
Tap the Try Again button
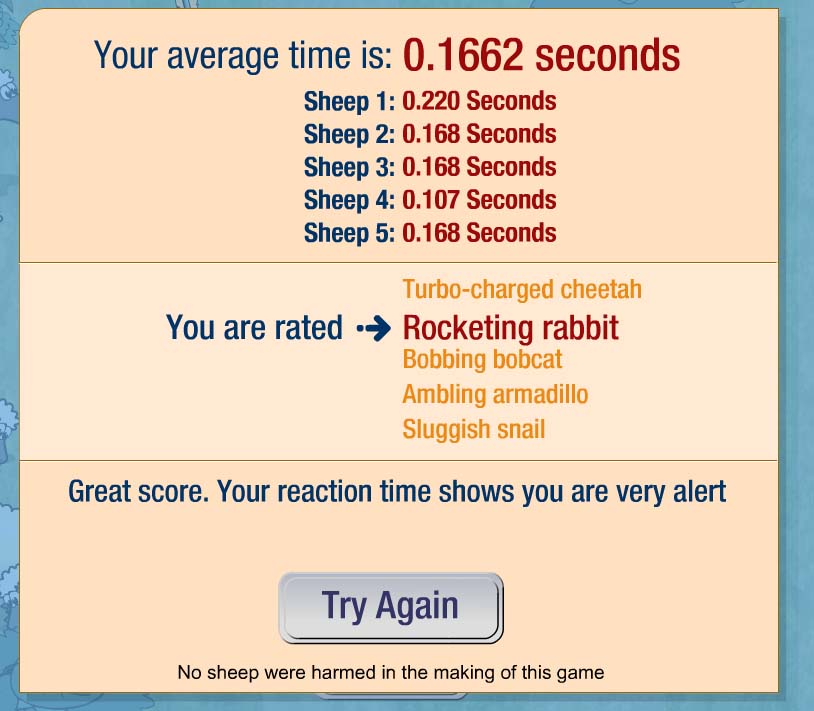coord(390,607)
